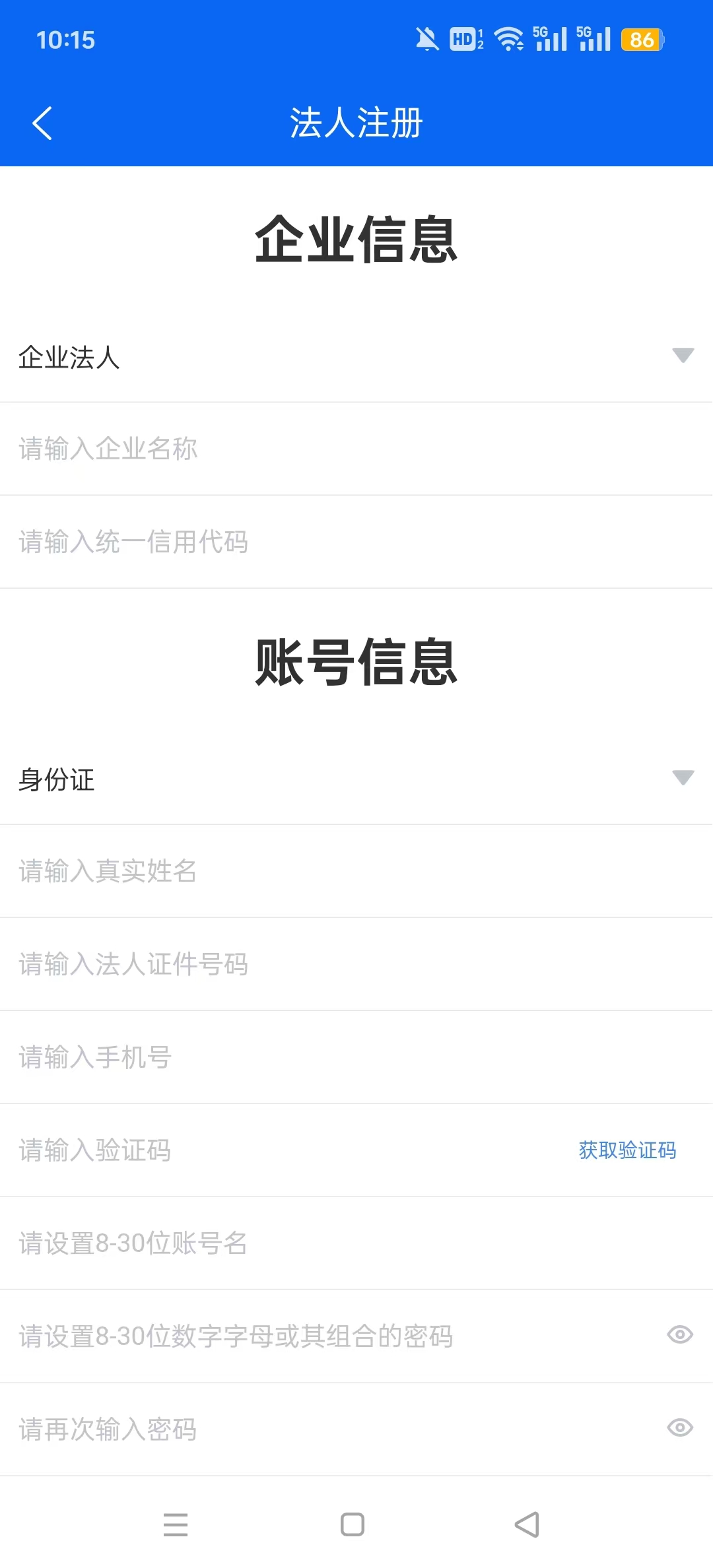Tap the 请输入验证码 field
Viewport: 713px width, 1568px height.
[x=264, y=1150]
